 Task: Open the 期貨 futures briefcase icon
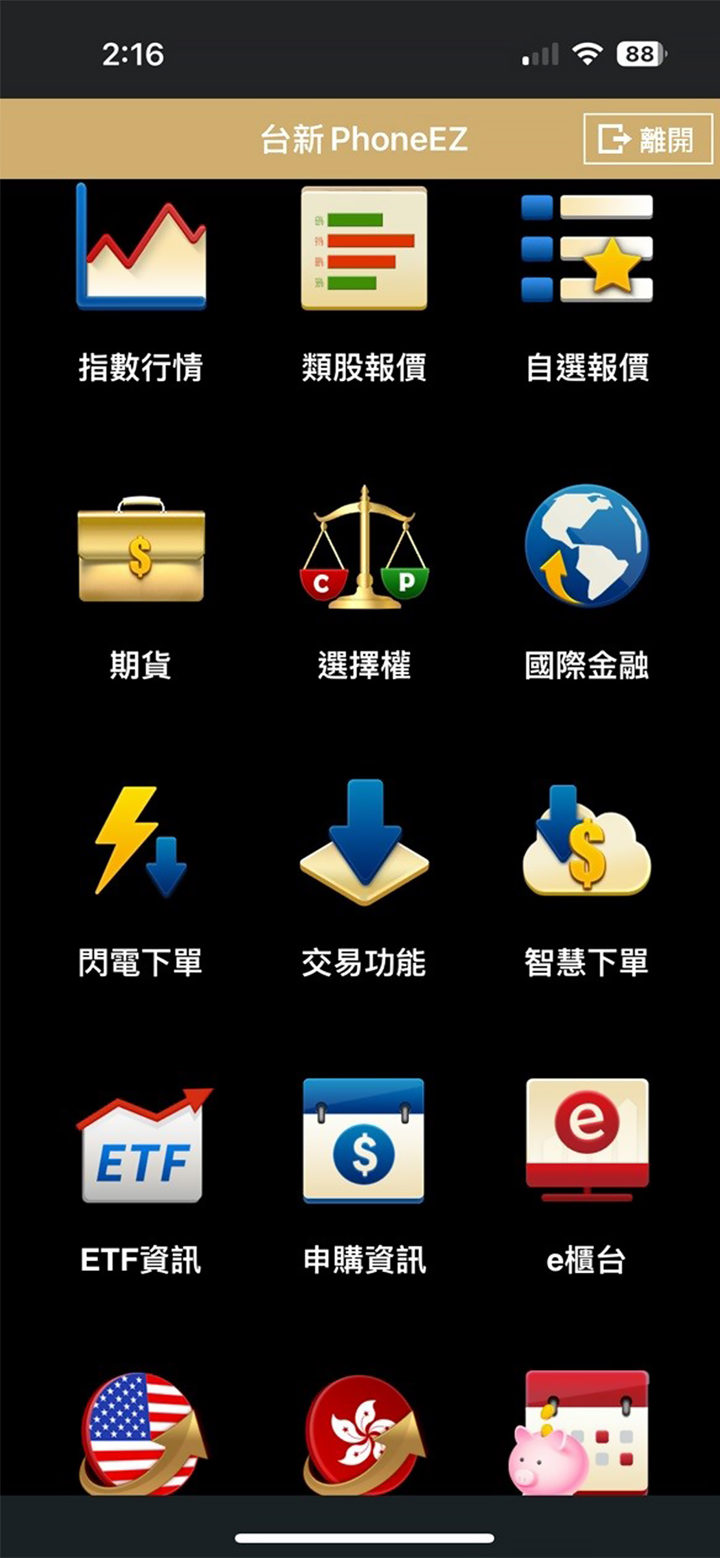pos(142,545)
